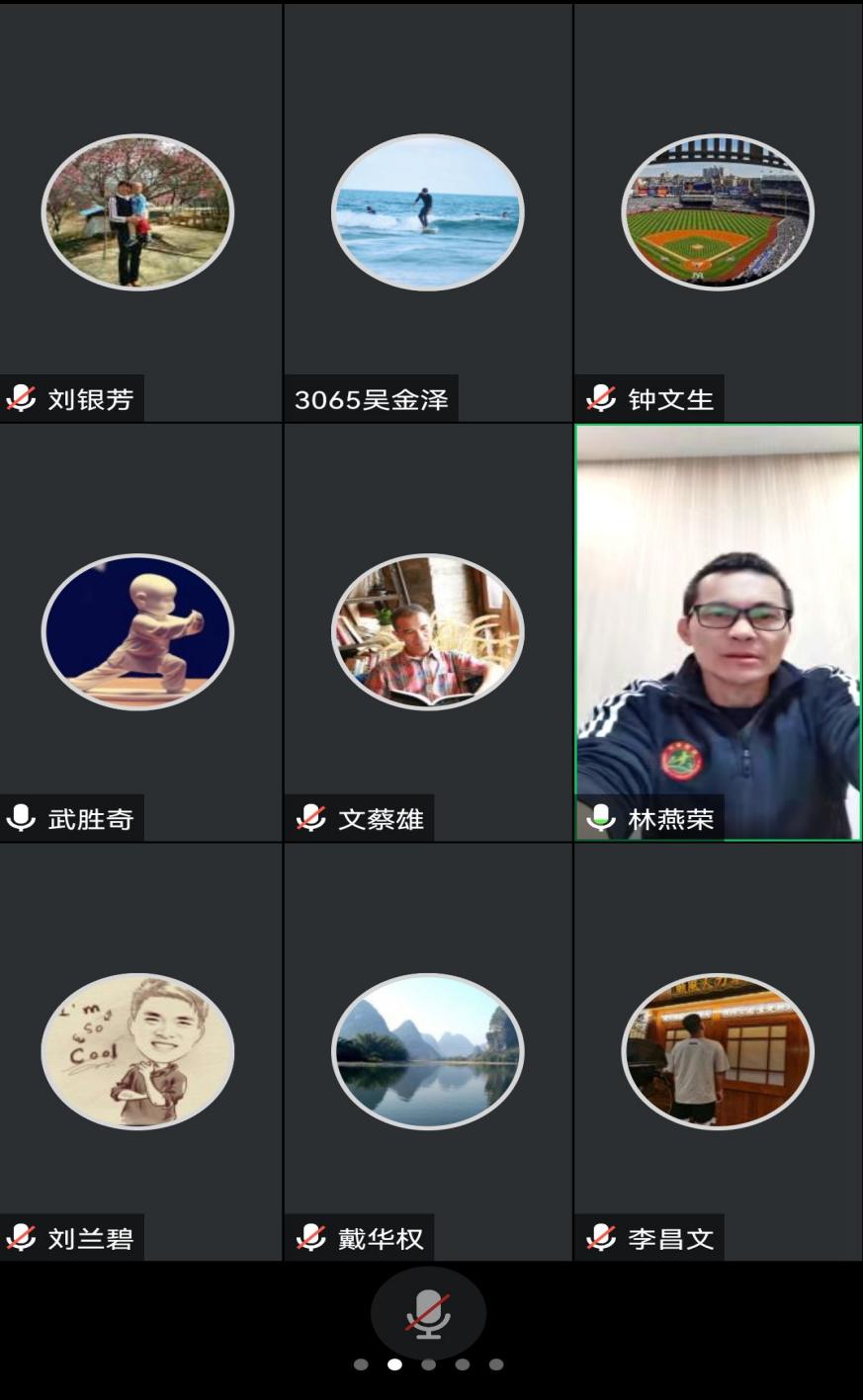
Task: Click the participant name 林燕荣
Action: (x=671, y=817)
